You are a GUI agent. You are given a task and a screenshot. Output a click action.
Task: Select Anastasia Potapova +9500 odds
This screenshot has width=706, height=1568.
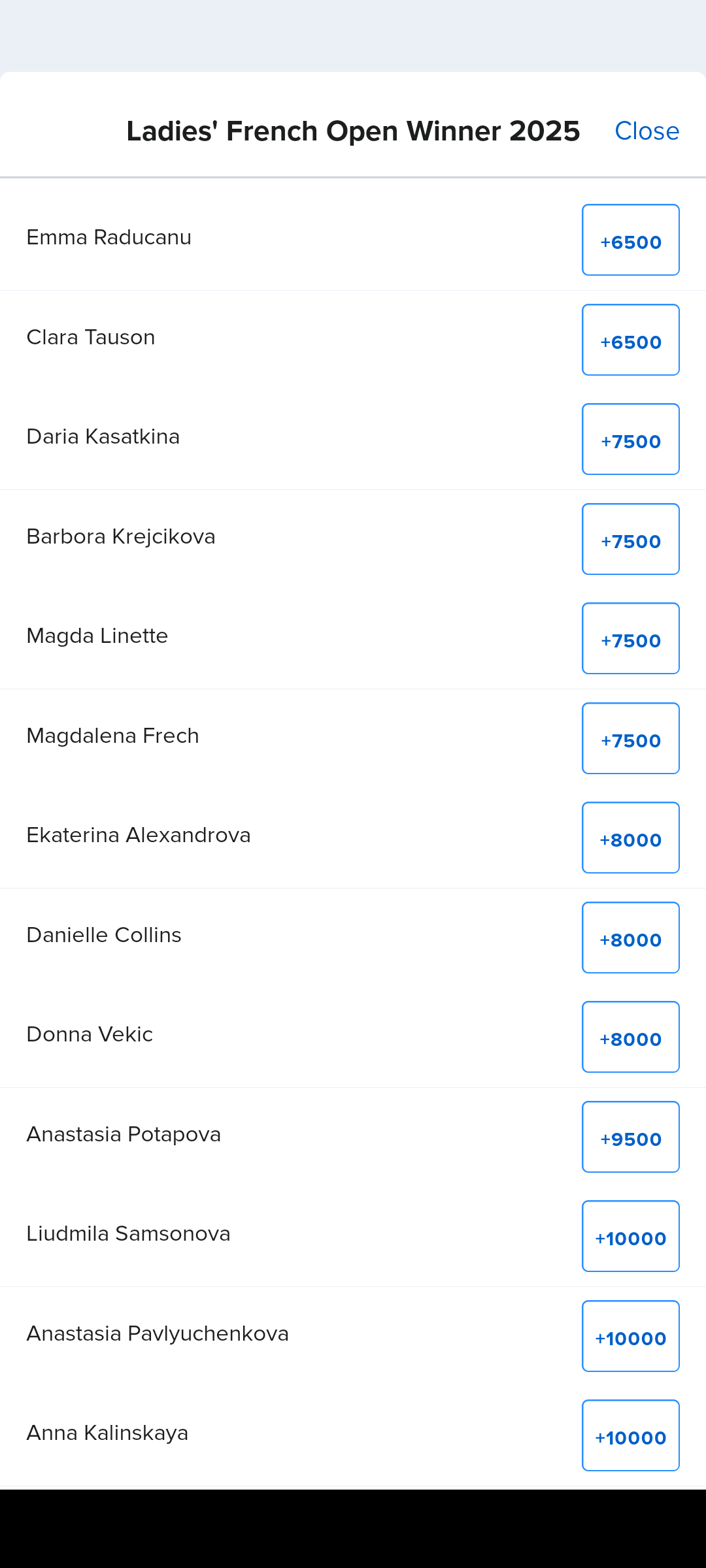tap(630, 1137)
